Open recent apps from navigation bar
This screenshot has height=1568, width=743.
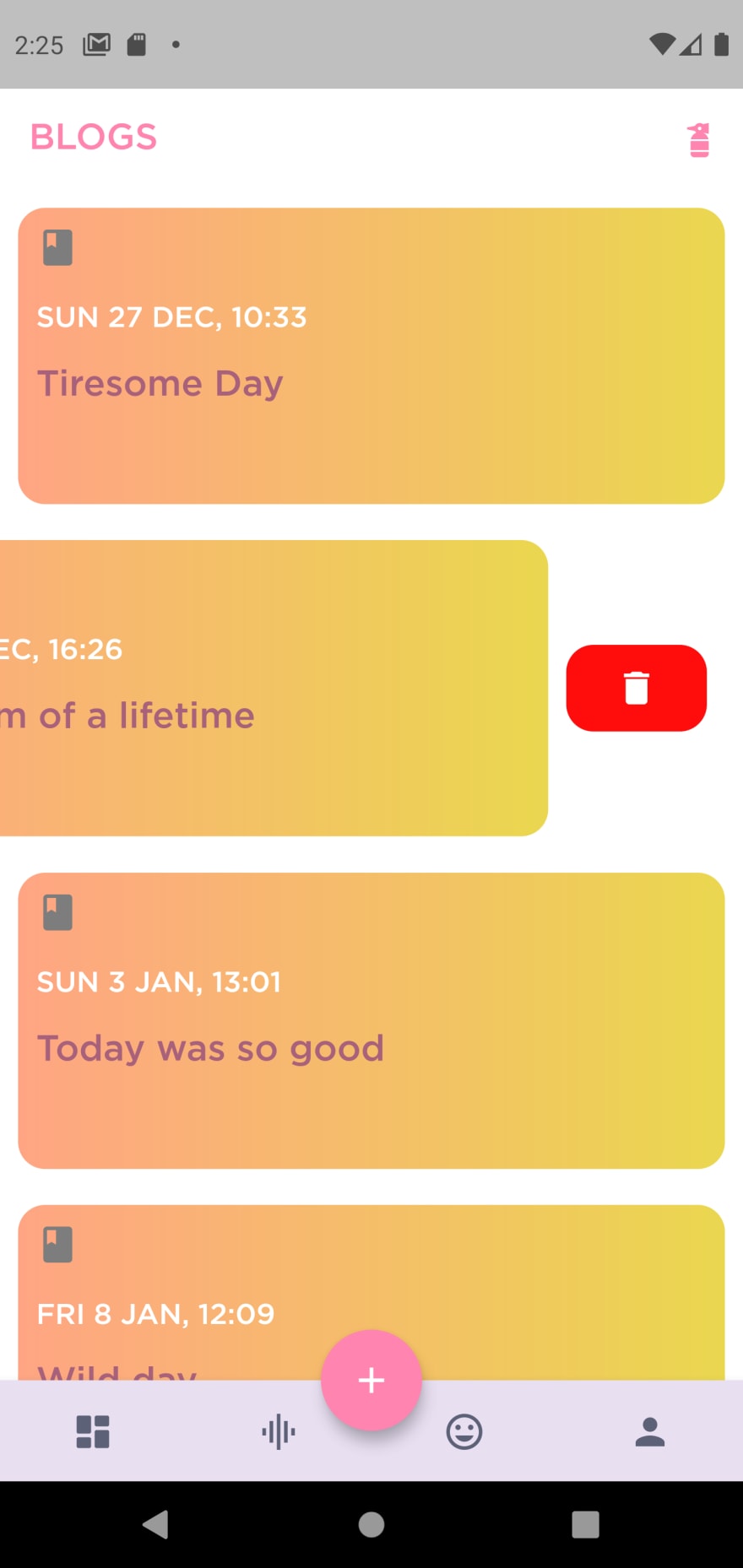coord(586,1524)
